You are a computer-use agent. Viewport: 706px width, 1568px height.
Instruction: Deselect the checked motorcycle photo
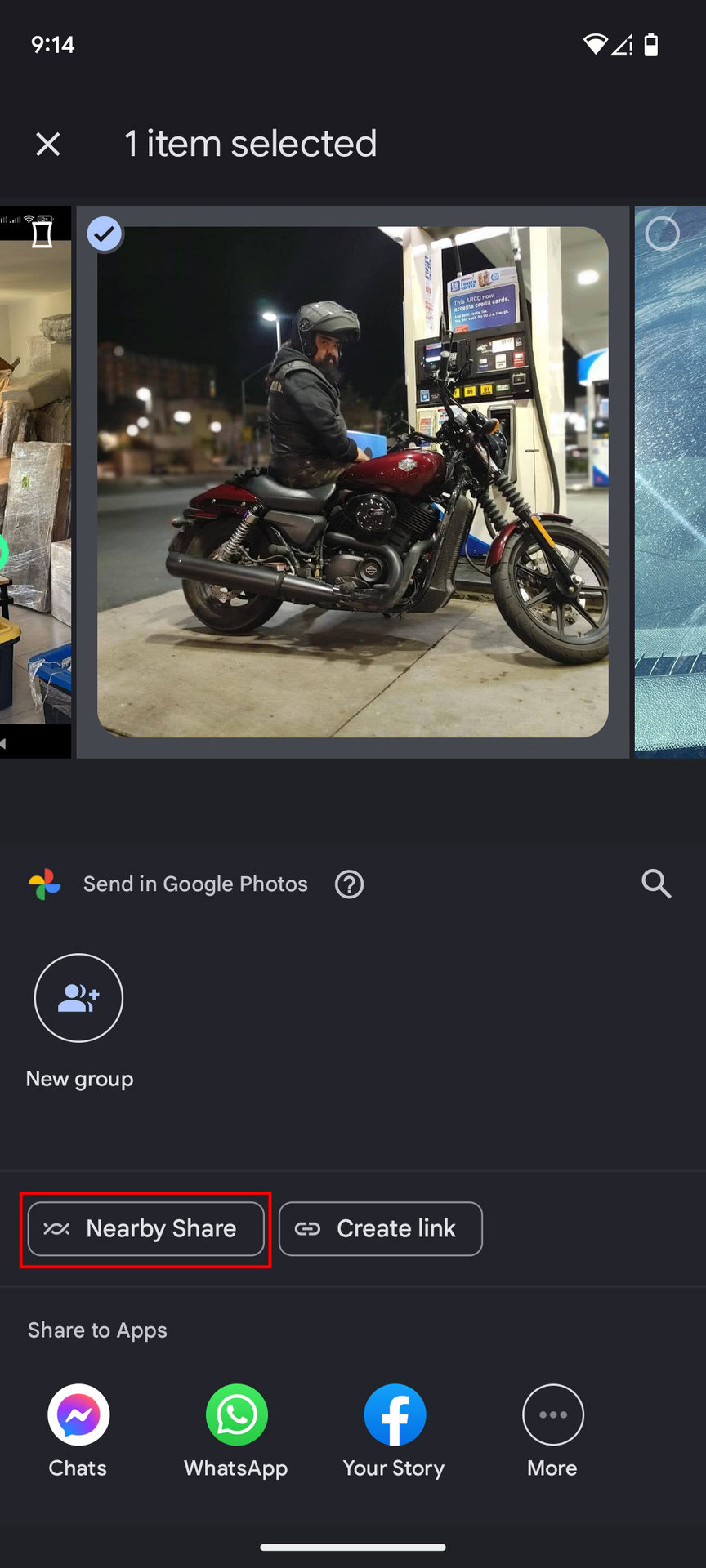105,234
